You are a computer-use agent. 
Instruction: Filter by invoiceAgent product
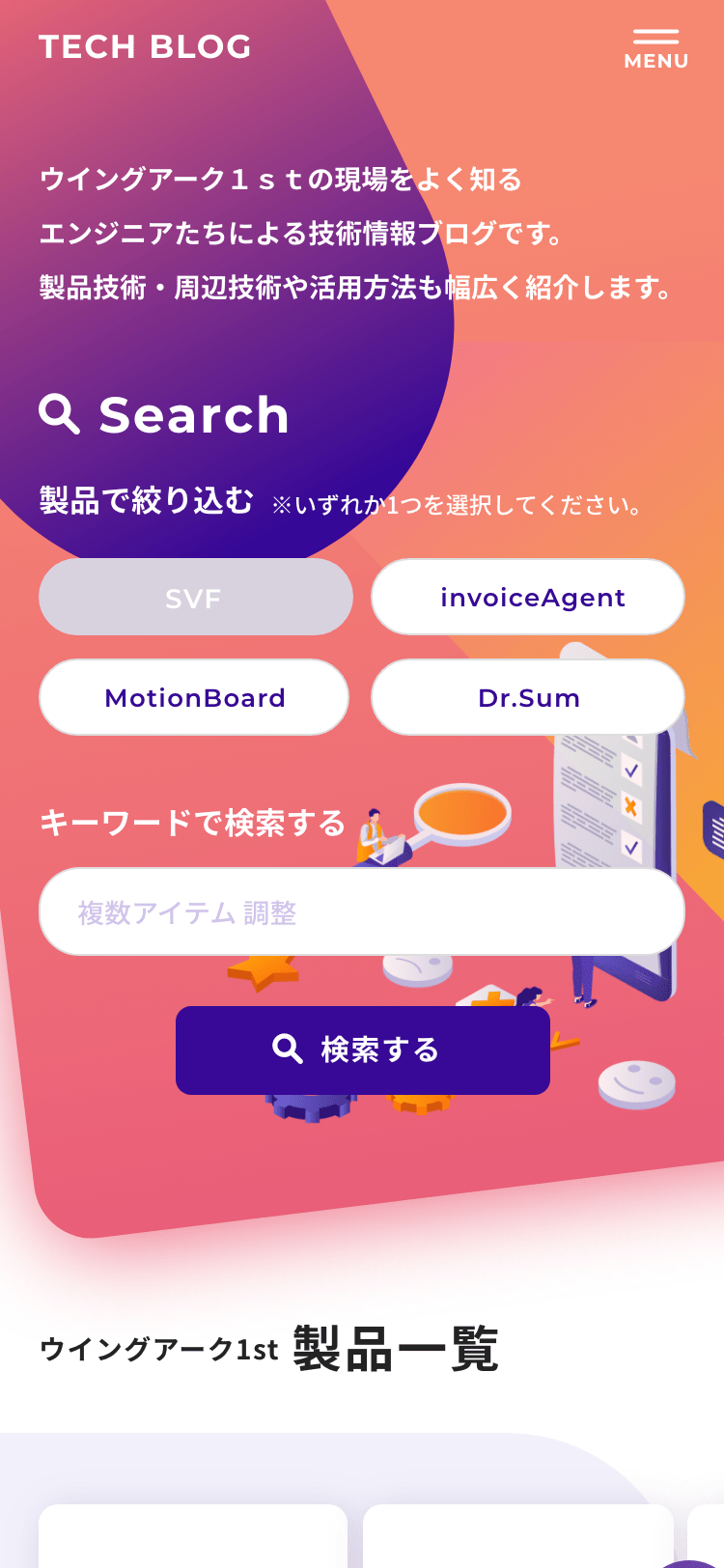click(x=528, y=598)
